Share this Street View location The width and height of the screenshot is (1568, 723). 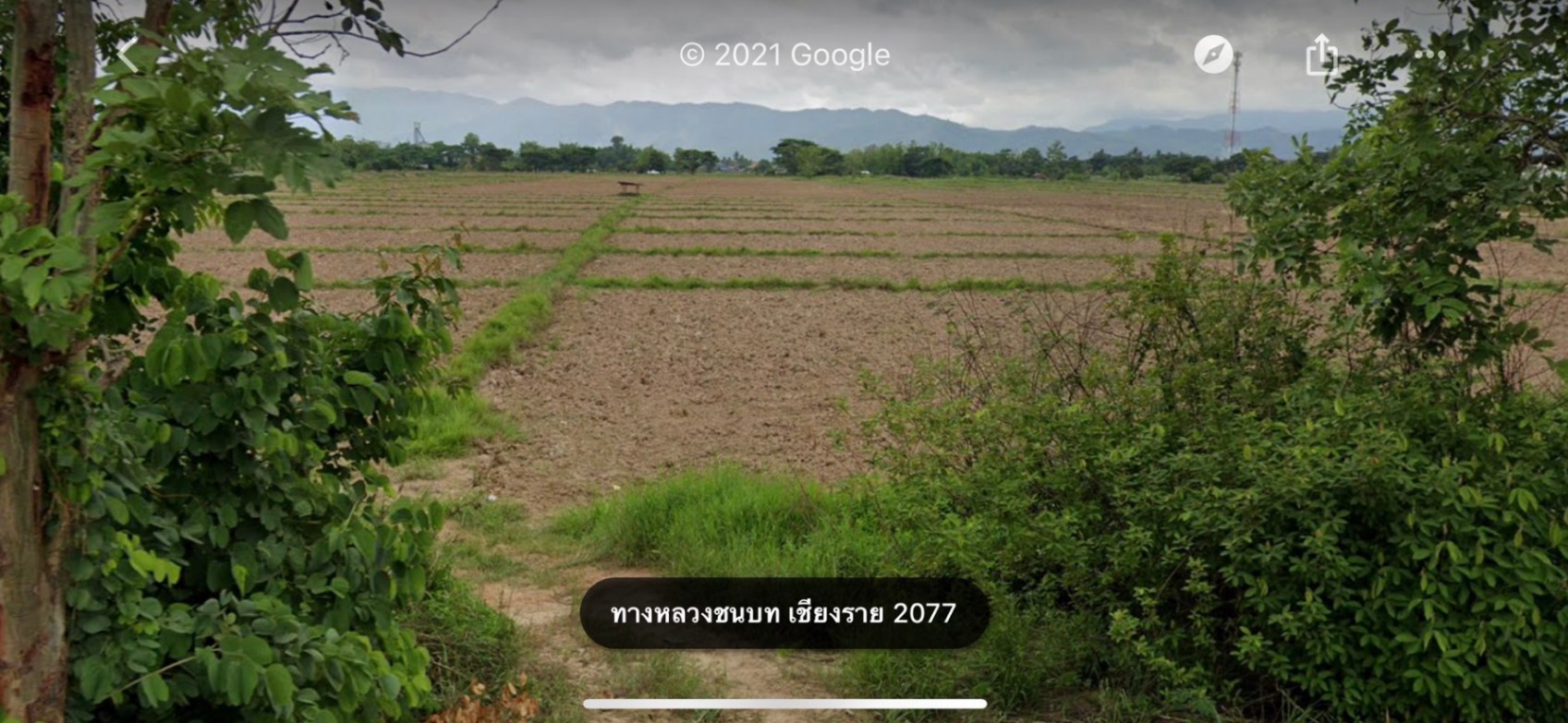pyautogui.click(x=1321, y=54)
